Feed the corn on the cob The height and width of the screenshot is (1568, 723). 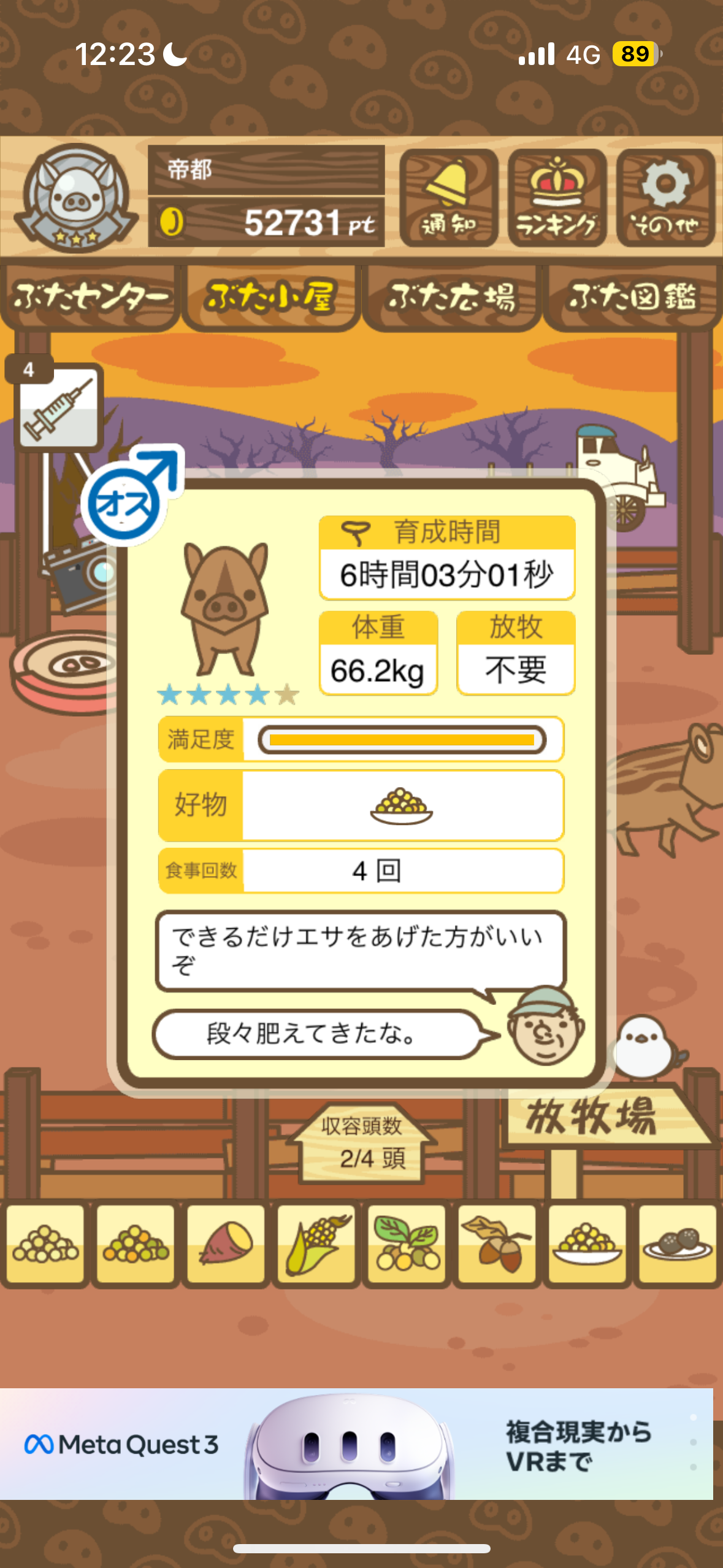coord(316,1244)
